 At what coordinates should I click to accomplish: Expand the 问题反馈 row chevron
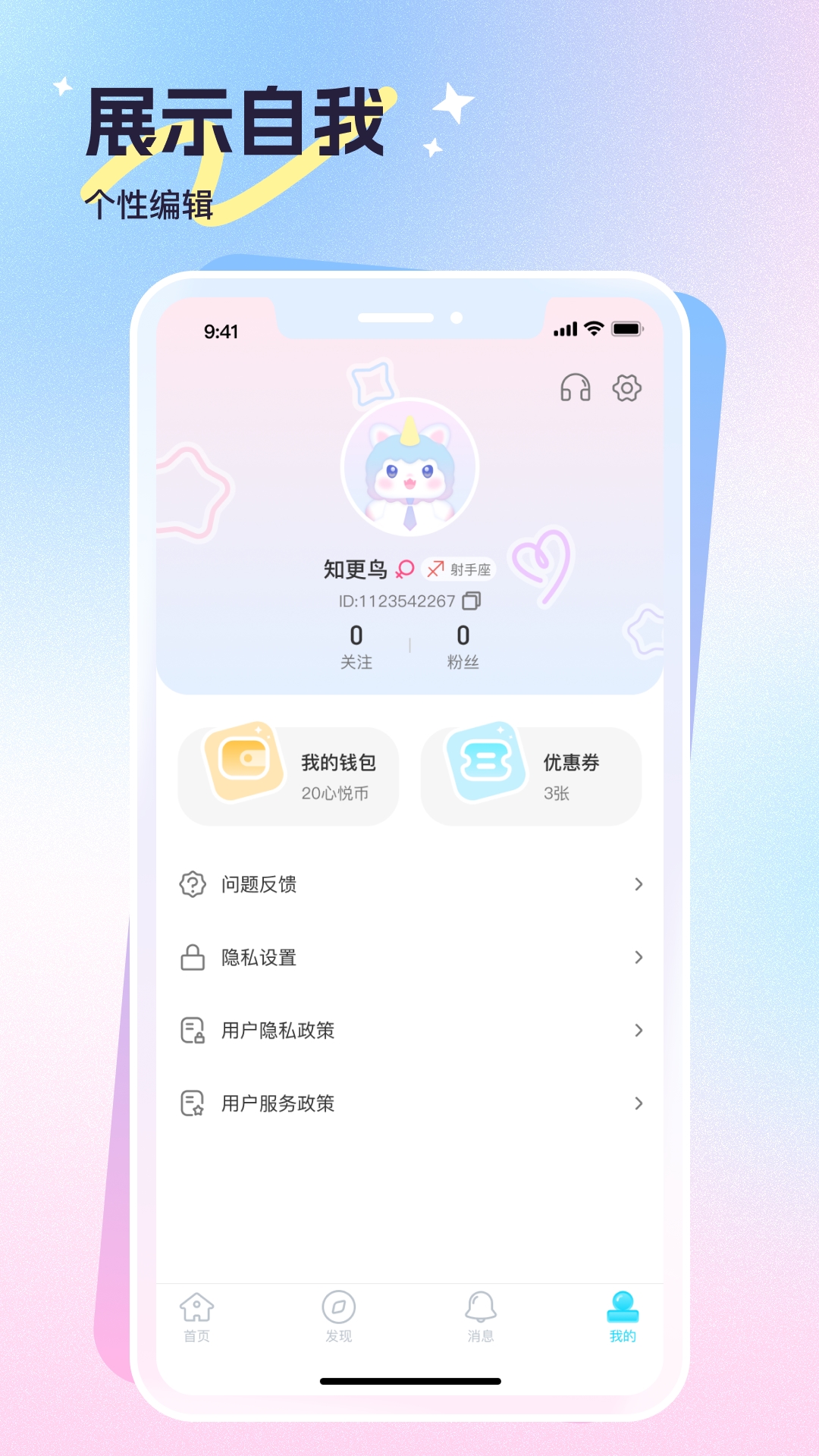tap(638, 884)
